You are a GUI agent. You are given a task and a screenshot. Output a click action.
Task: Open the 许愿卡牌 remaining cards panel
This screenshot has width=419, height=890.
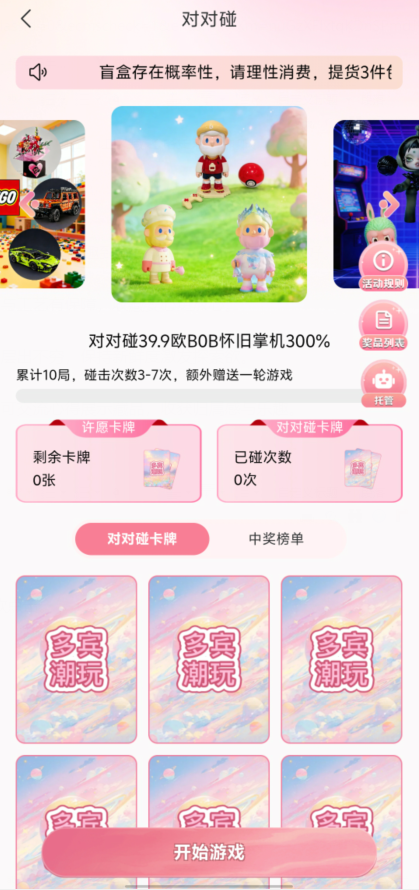tap(108, 461)
